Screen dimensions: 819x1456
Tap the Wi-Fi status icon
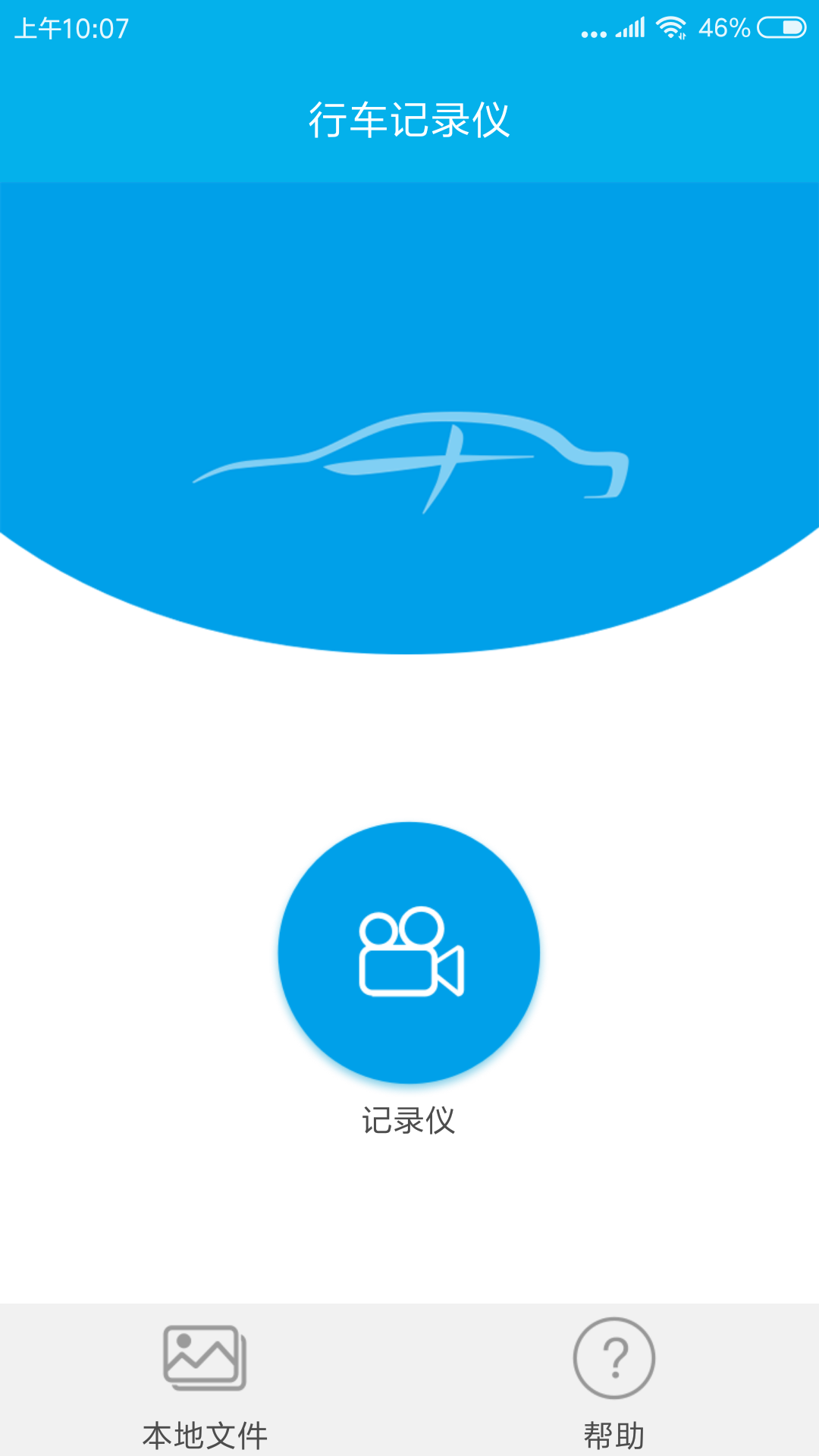click(671, 27)
